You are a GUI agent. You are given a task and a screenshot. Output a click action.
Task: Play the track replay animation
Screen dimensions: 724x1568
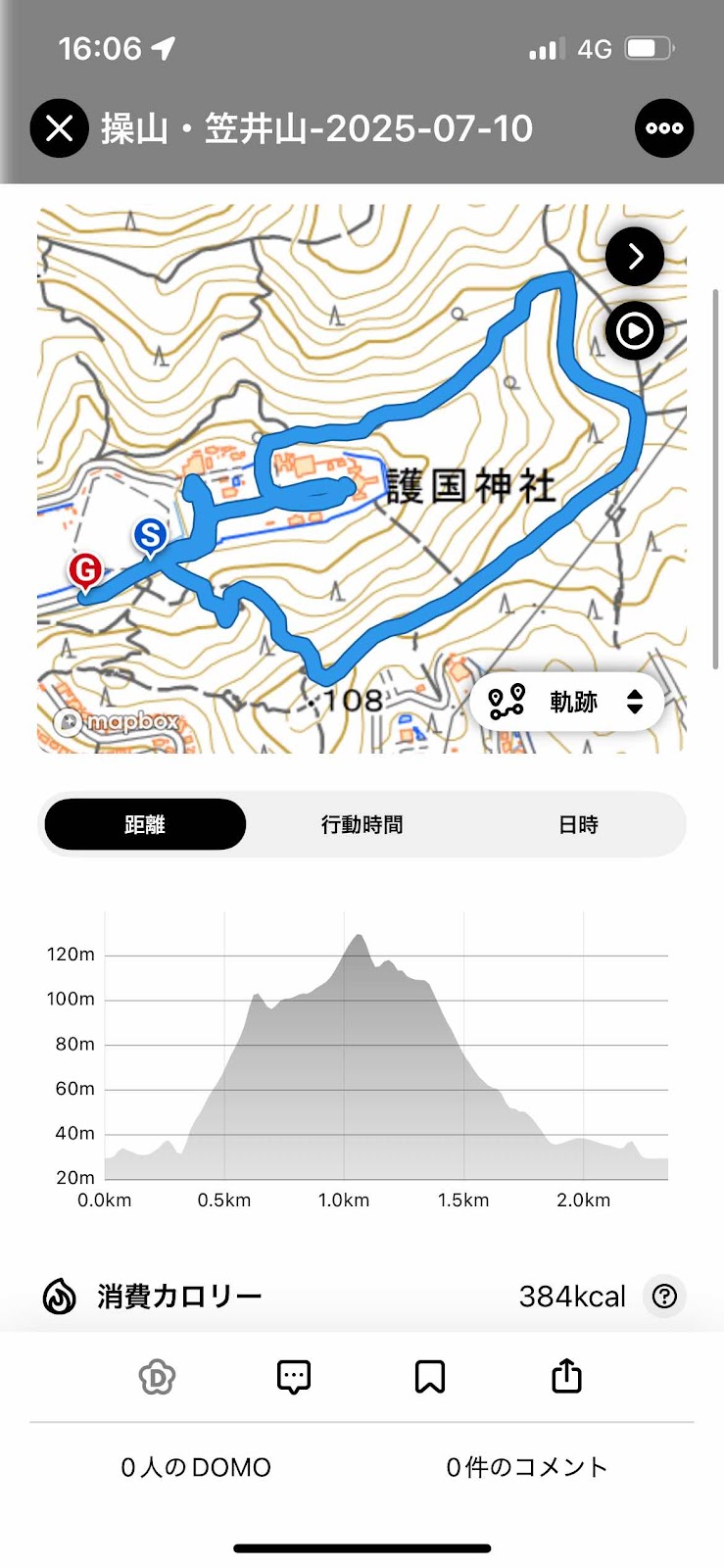pyautogui.click(x=635, y=331)
